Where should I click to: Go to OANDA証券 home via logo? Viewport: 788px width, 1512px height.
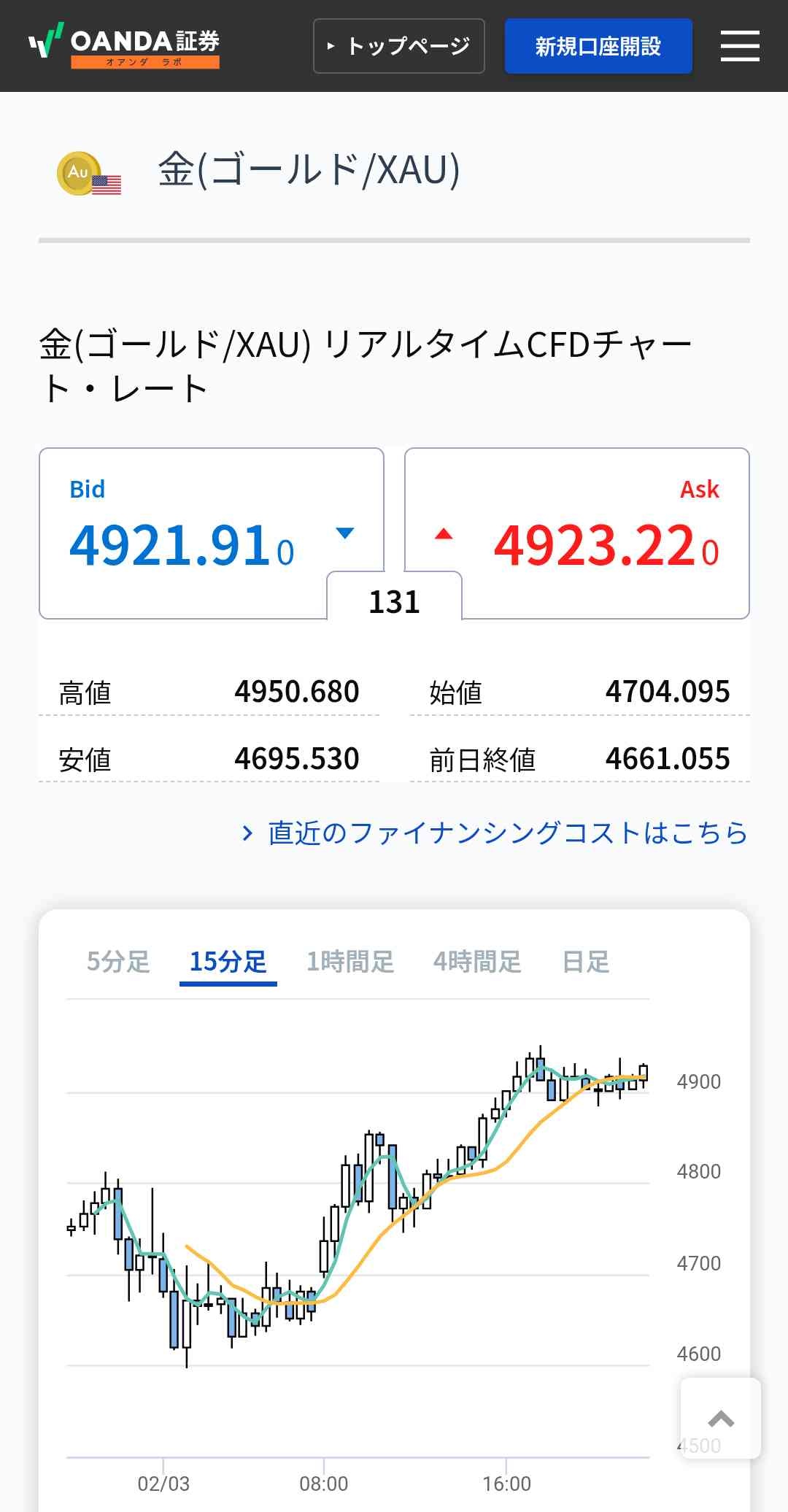tap(124, 46)
